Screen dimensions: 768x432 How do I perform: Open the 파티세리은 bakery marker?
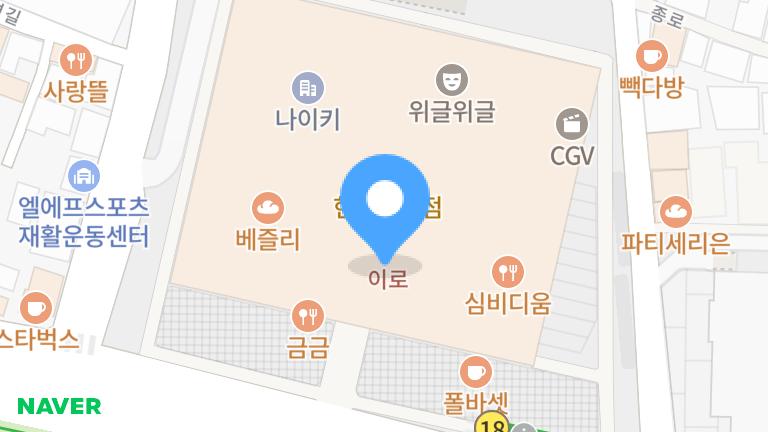click(x=676, y=211)
